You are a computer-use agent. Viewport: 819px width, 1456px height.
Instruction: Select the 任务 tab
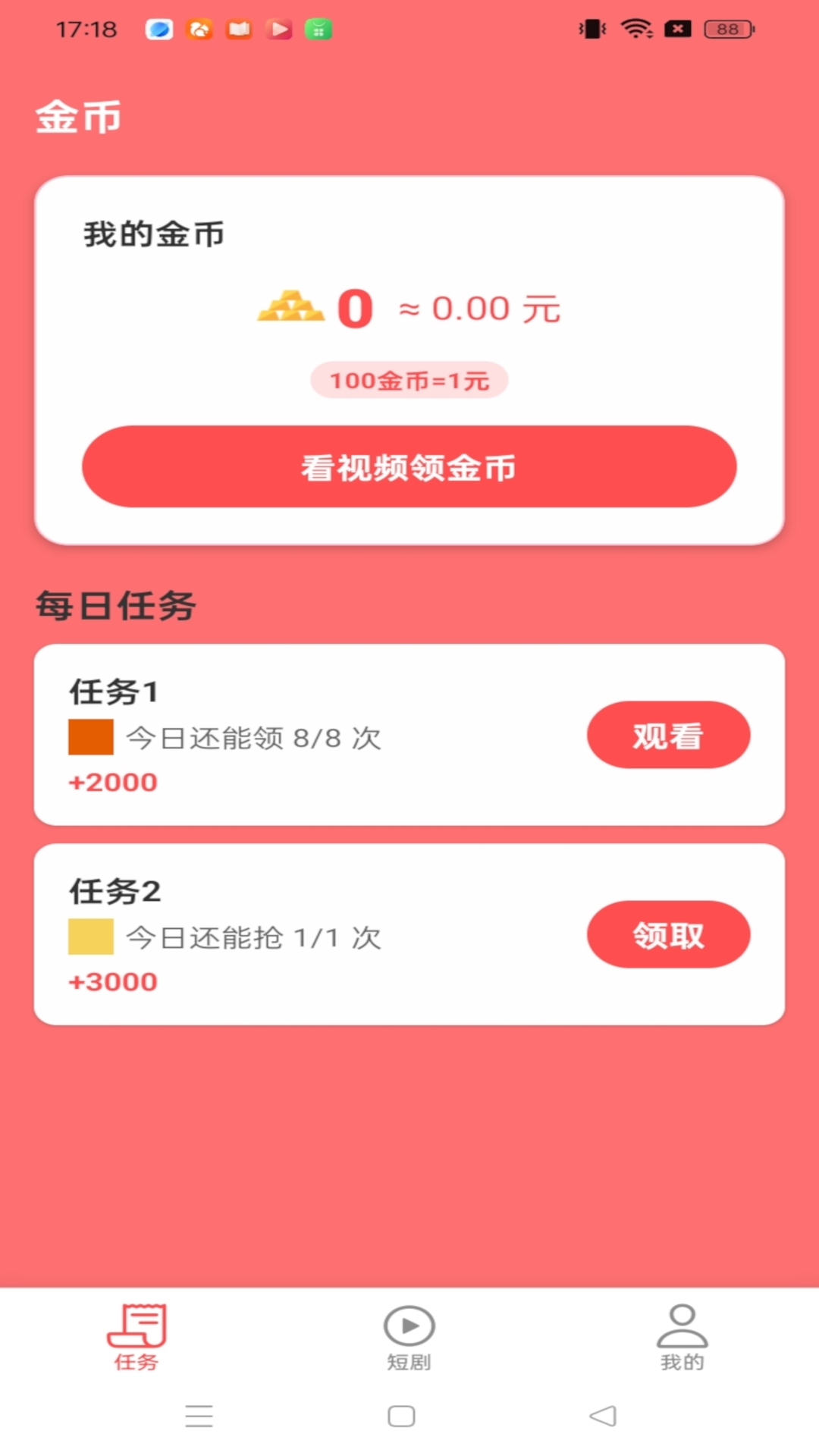click(x=136, y=1338)
